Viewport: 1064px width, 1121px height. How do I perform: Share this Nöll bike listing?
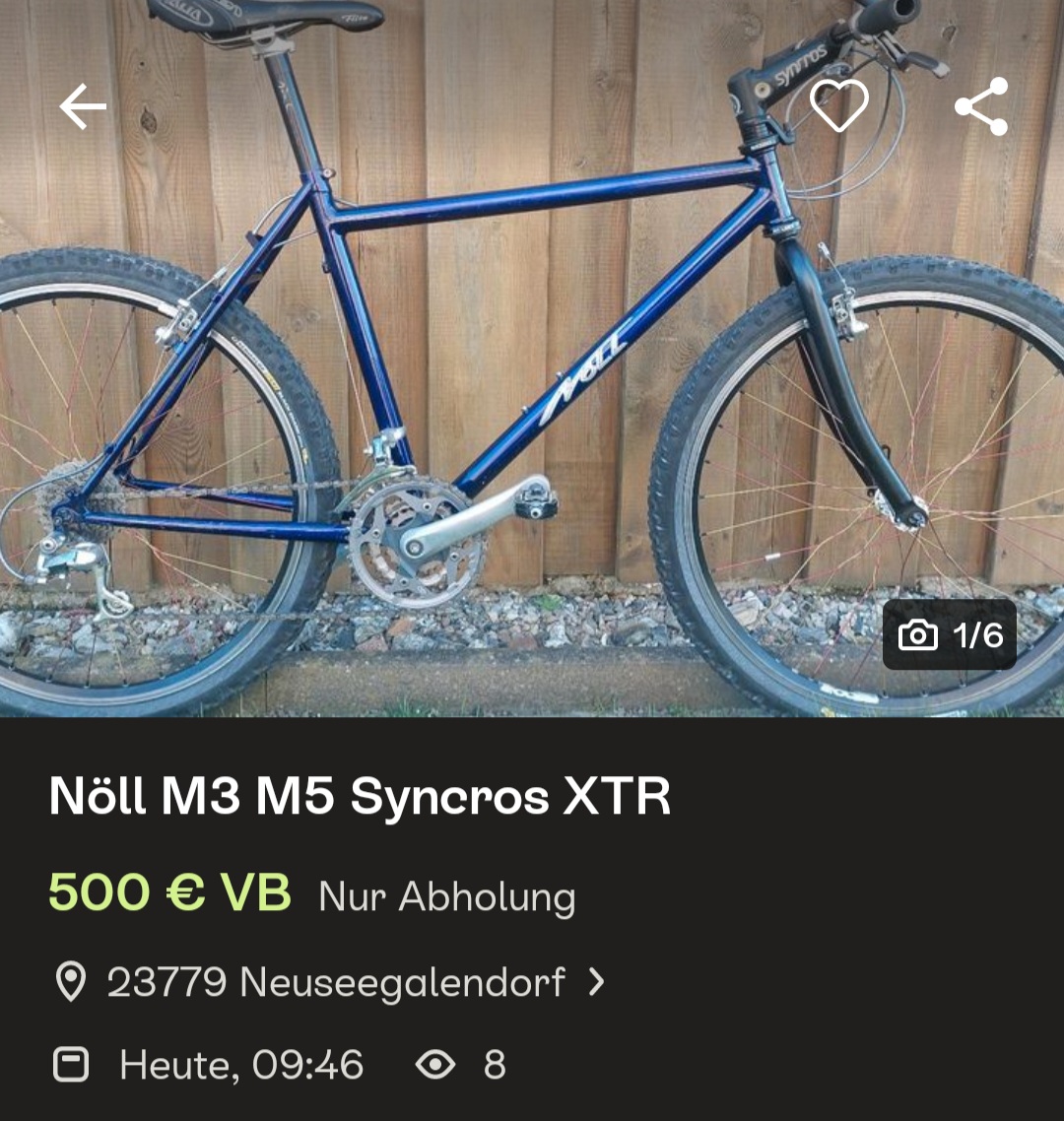981,106
